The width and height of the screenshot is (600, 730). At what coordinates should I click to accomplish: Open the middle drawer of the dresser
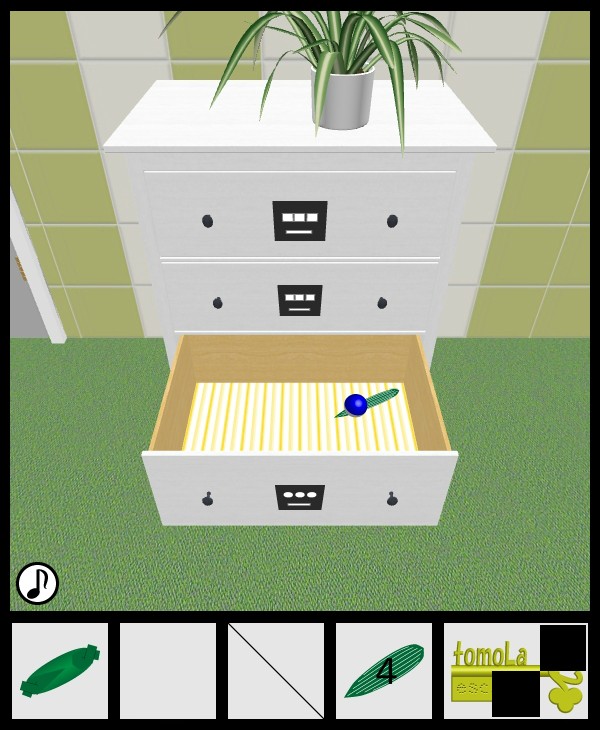300,299
